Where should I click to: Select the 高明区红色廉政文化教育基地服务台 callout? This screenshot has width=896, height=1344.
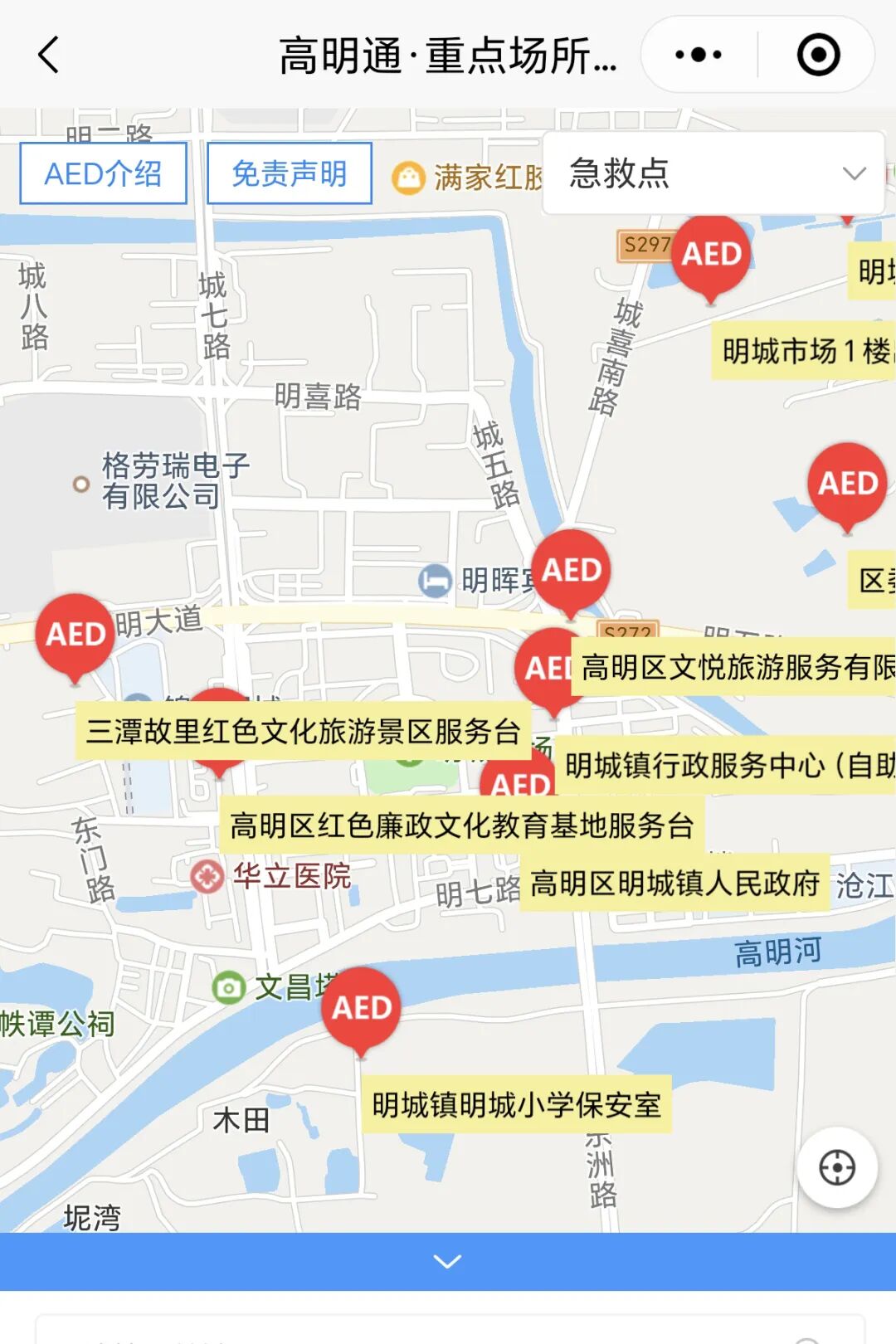pyautogui.click(x=462, y=825)
